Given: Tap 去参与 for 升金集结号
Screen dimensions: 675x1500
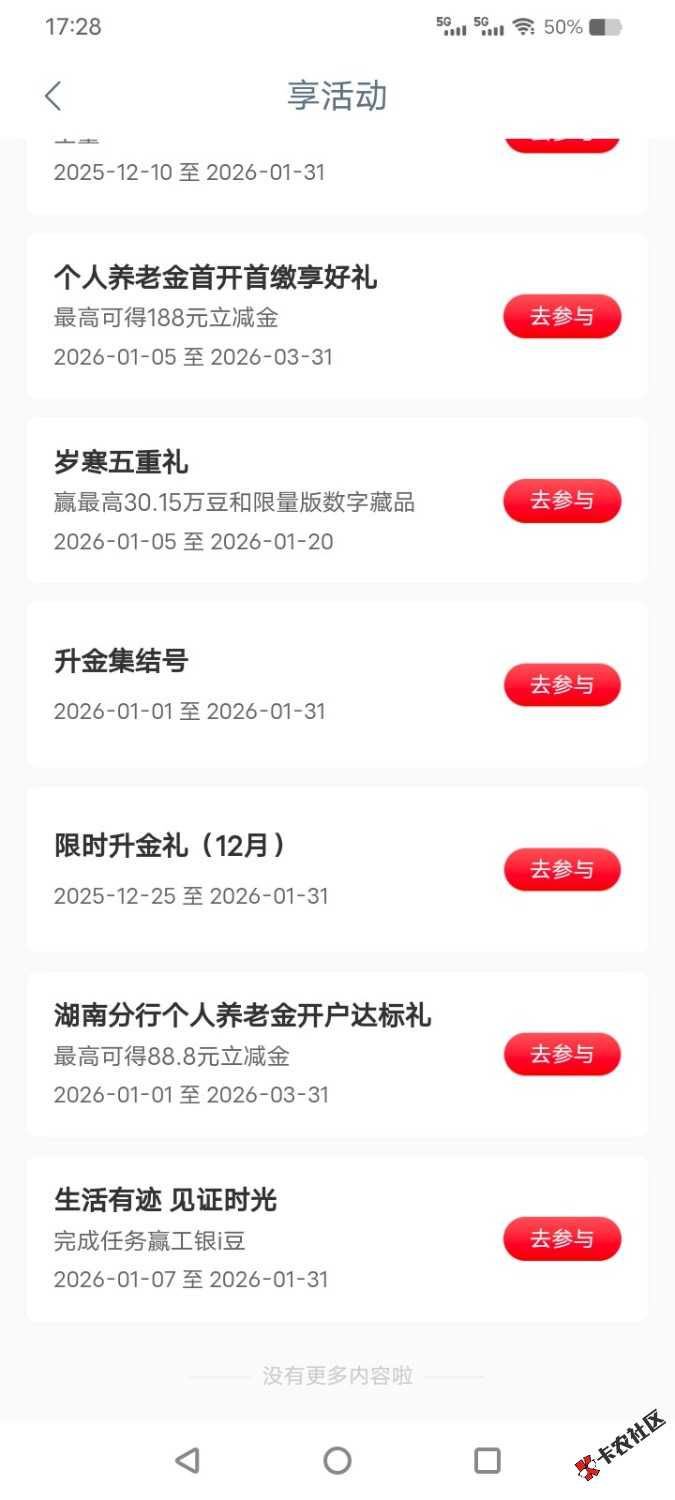Looking at the screenshot, I should coord(562,685).
